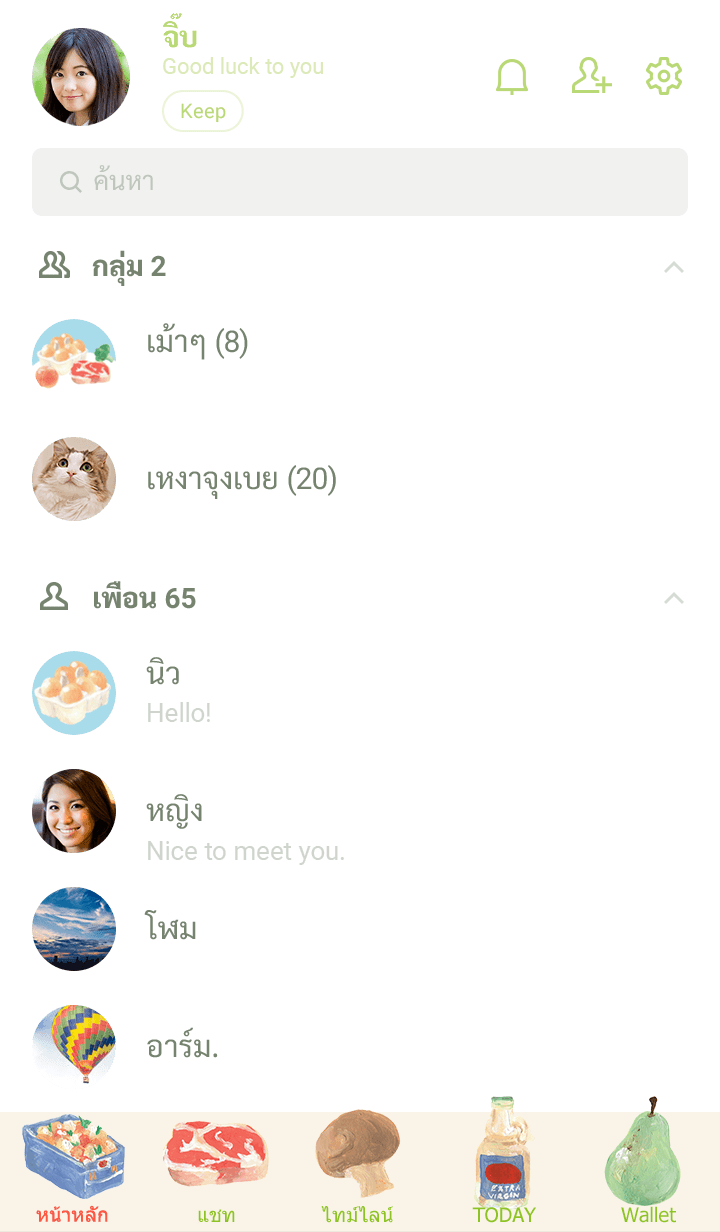
Task: Tap the add friend icon
Action: [x=590, y=77]
